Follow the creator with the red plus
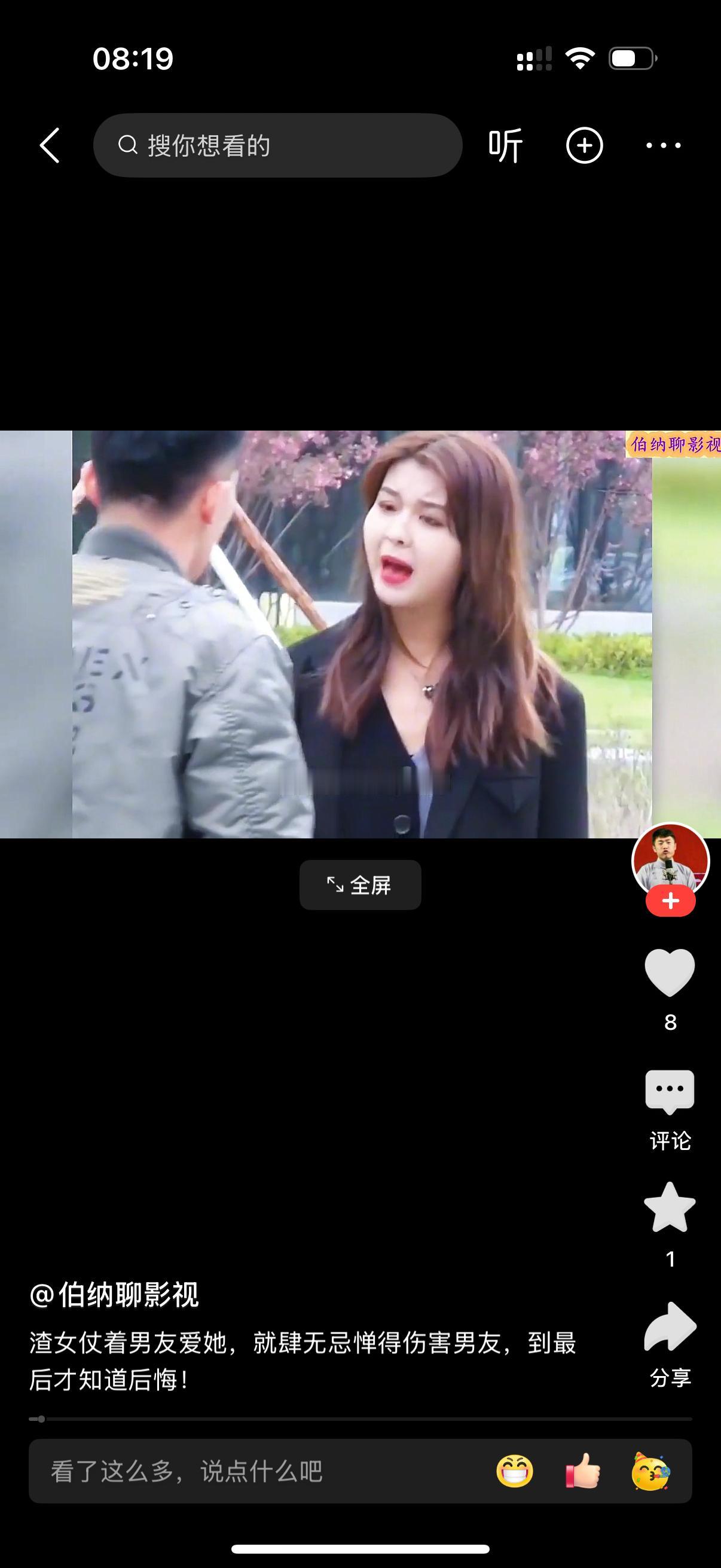The width and height of the screenshot is (721, 1568). (x=671, y=901)
